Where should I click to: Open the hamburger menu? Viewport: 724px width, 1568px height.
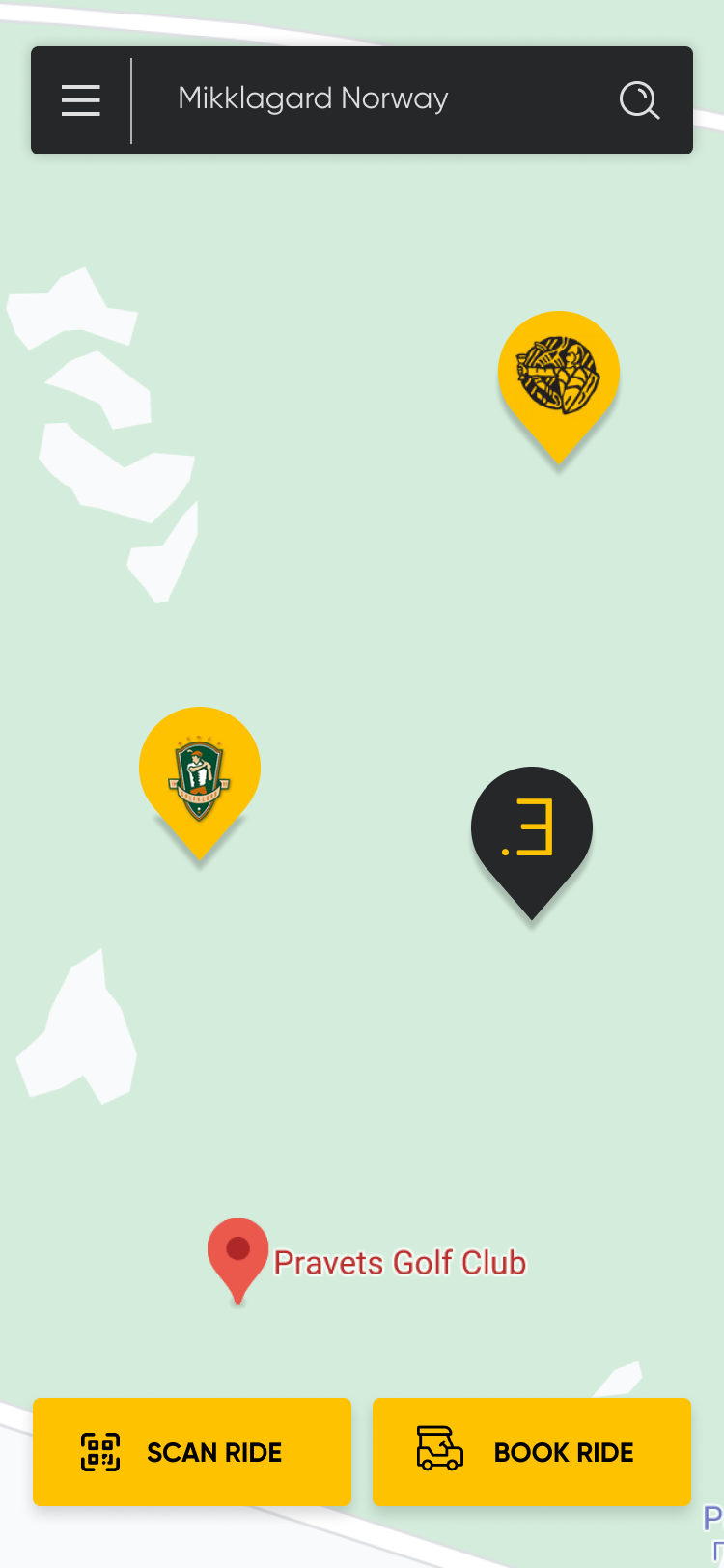click(x=81, y=100)
